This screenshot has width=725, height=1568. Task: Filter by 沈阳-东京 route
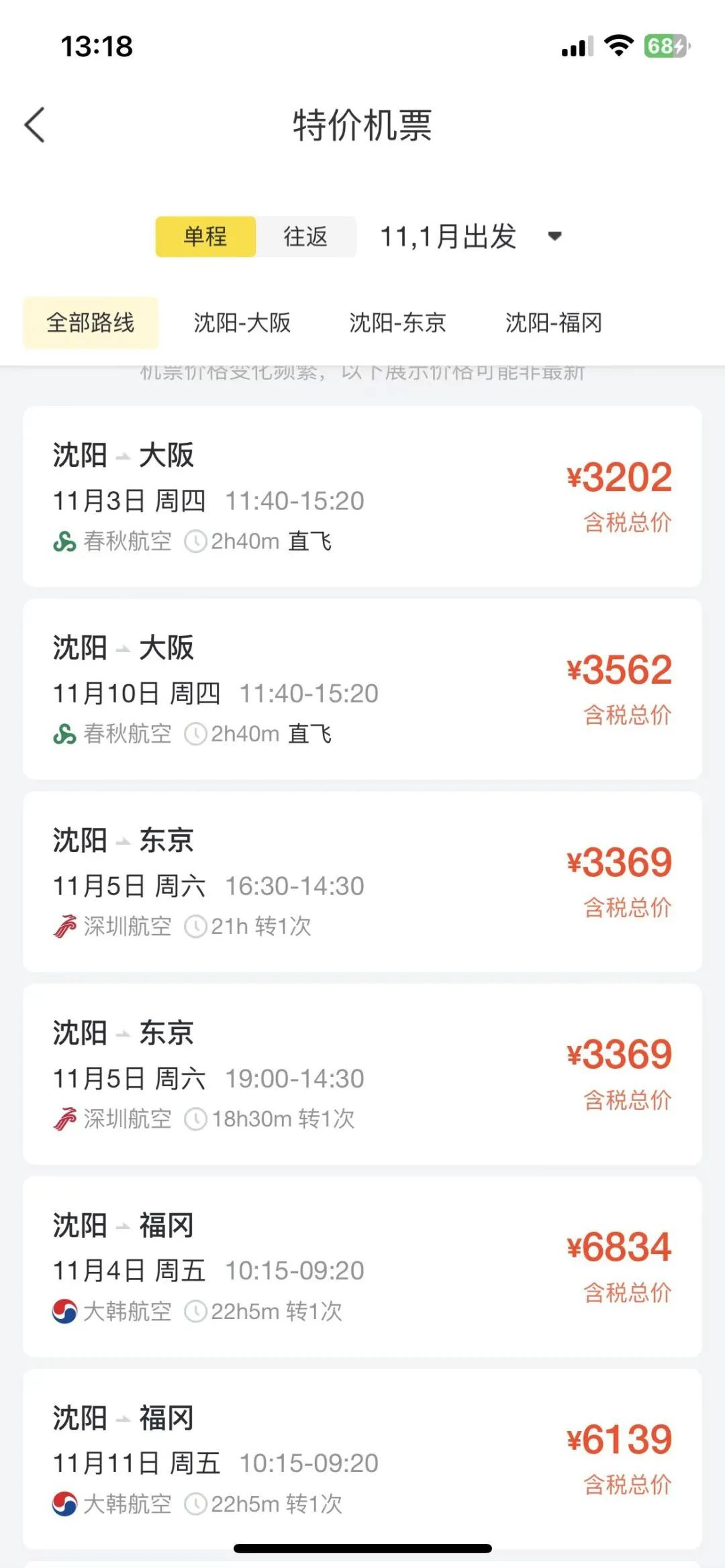(397, 323)
